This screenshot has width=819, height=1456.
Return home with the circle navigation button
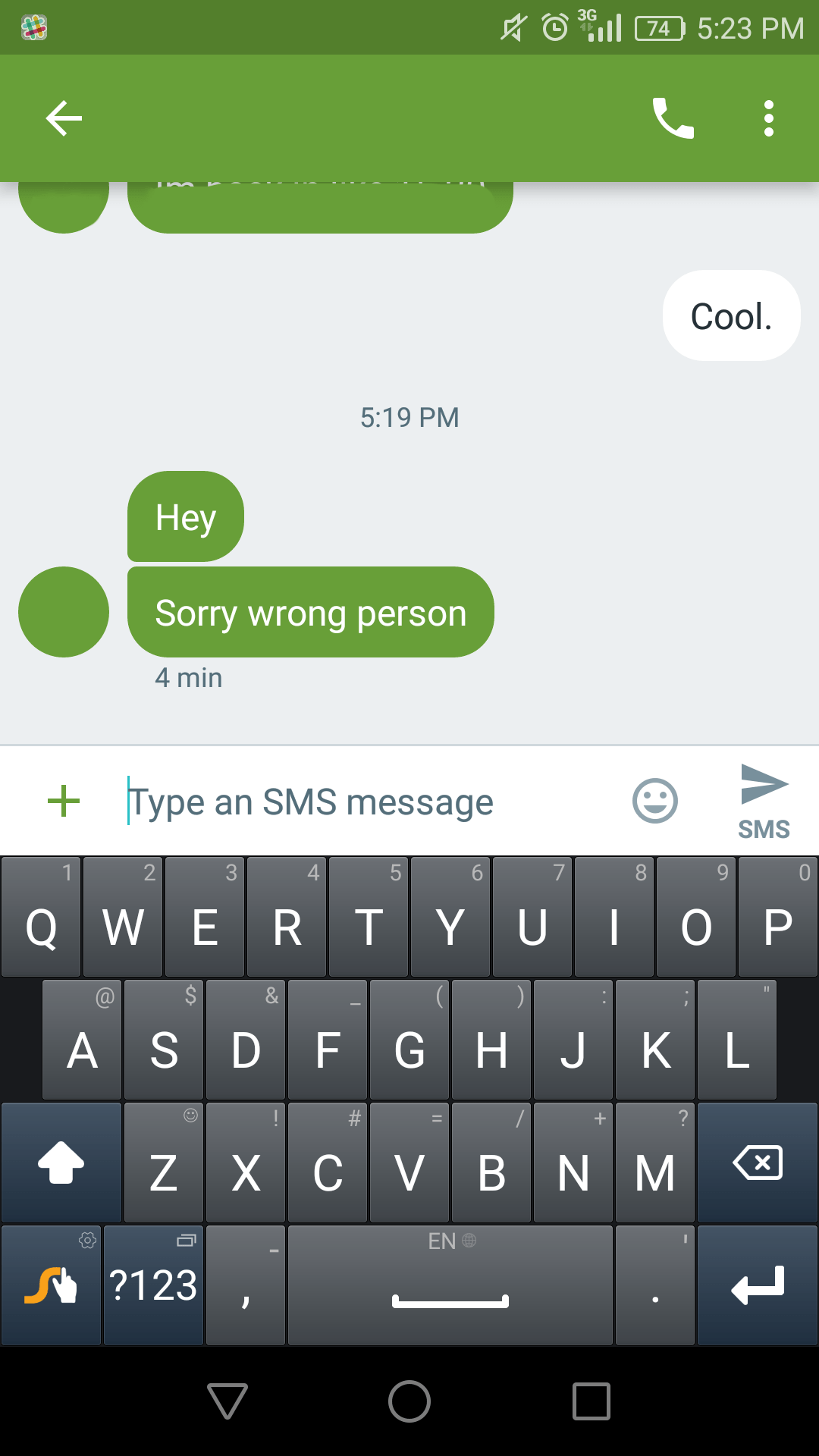[409, 1401]
